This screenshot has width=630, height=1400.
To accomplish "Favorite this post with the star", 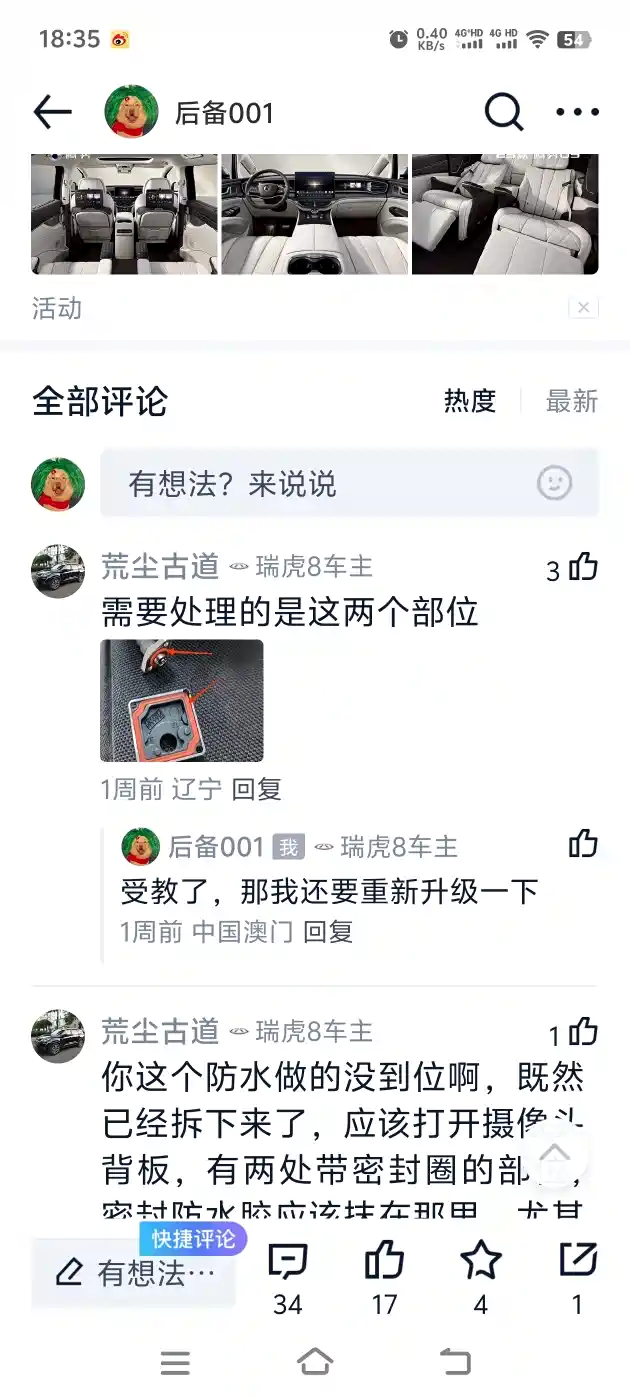I will tap(480, 1263).
